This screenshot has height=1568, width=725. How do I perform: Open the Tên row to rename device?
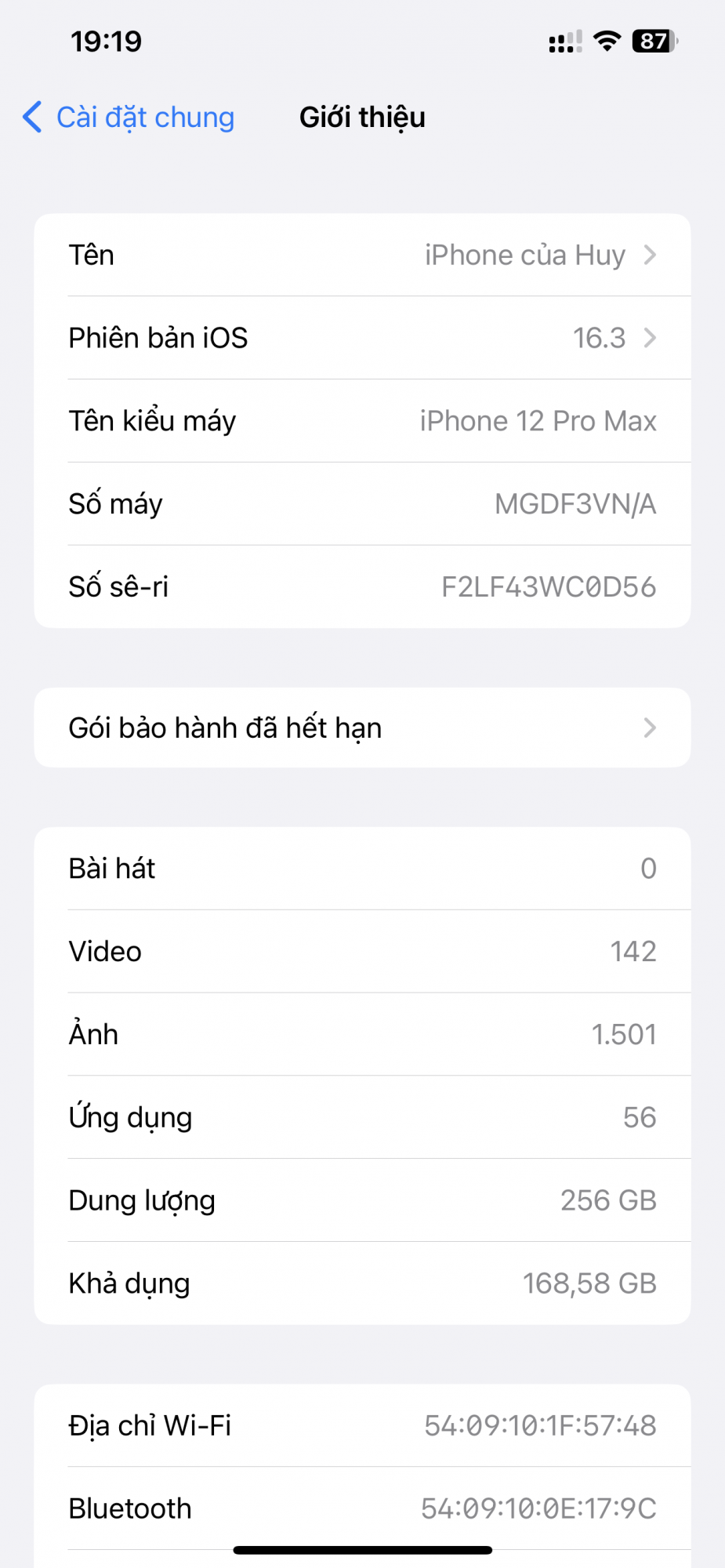coord(362,255)
